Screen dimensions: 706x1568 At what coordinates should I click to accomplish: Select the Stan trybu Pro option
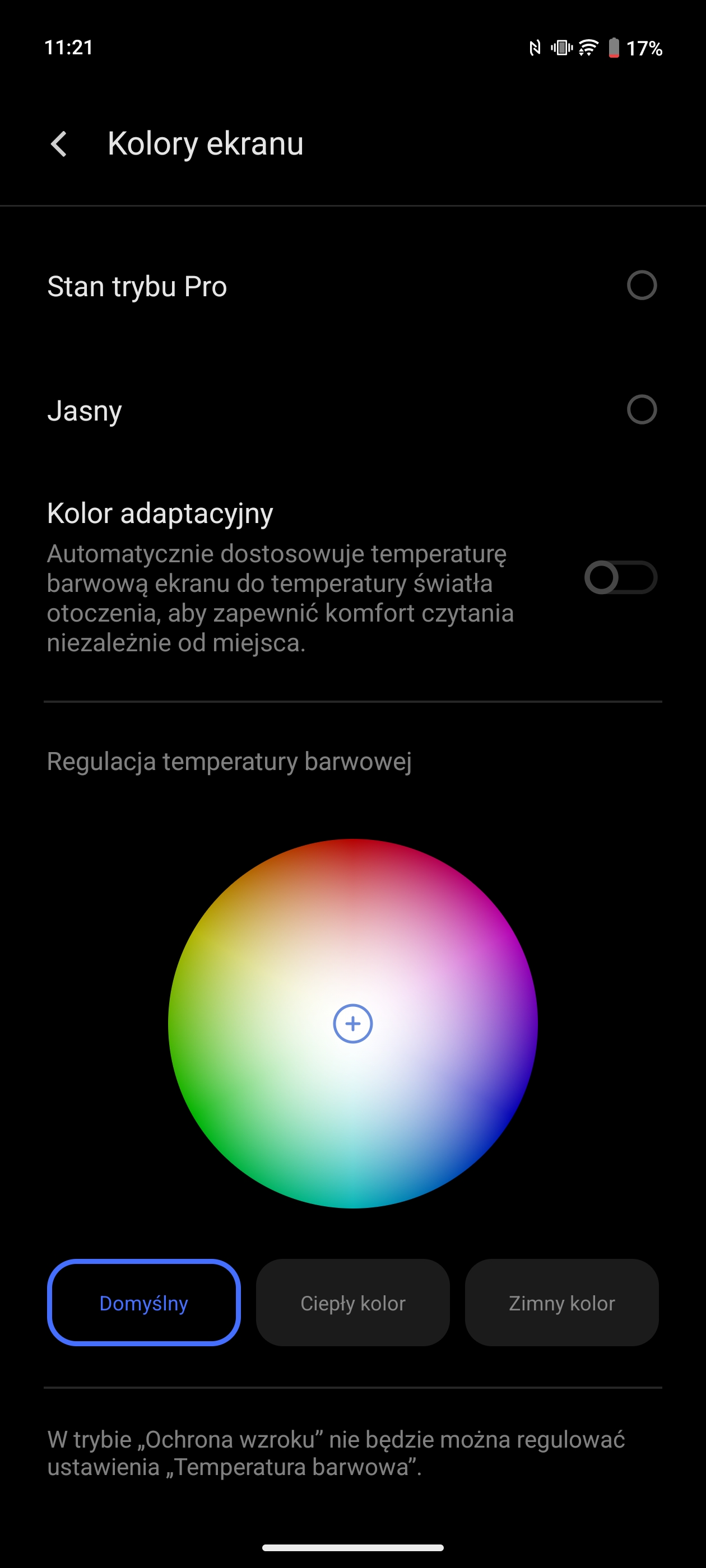click(352, 286)
